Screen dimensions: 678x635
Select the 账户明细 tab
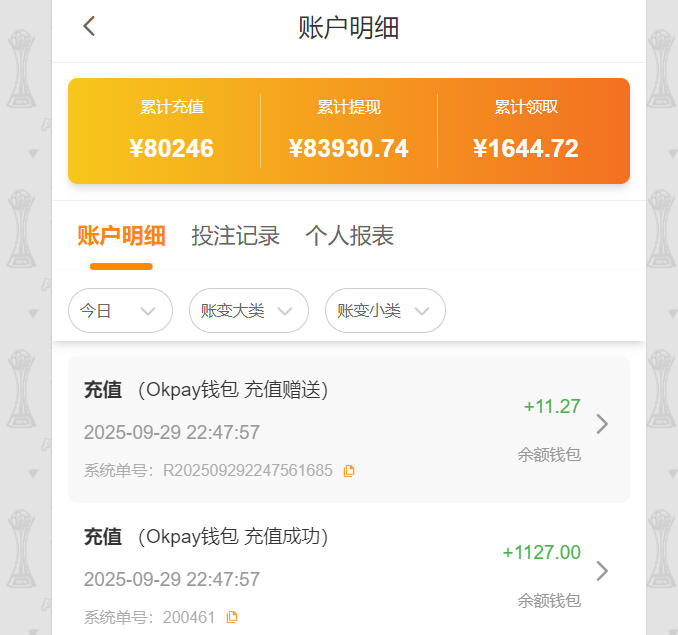pos(121,236)
